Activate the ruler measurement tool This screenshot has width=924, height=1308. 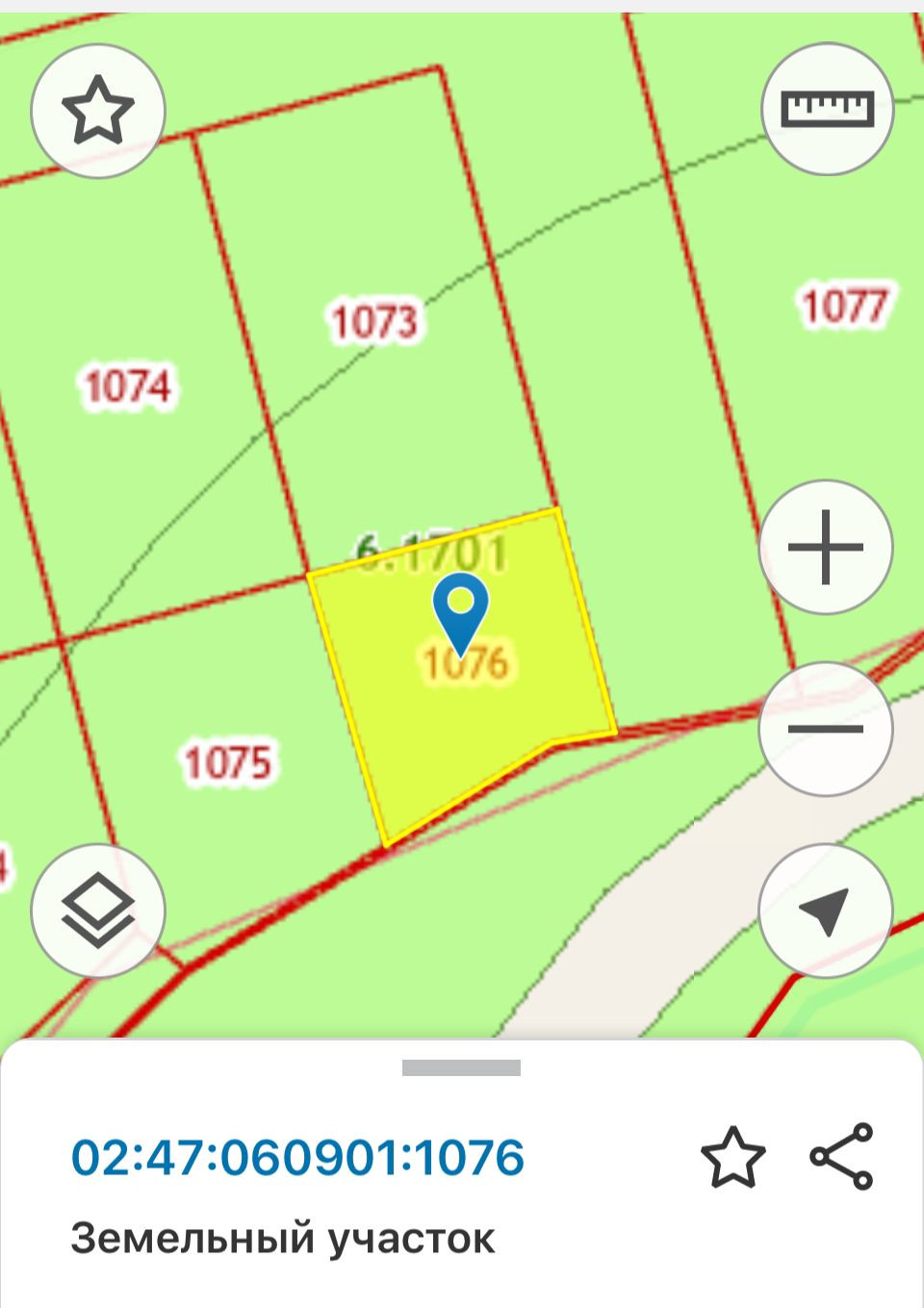pos(827,108)
